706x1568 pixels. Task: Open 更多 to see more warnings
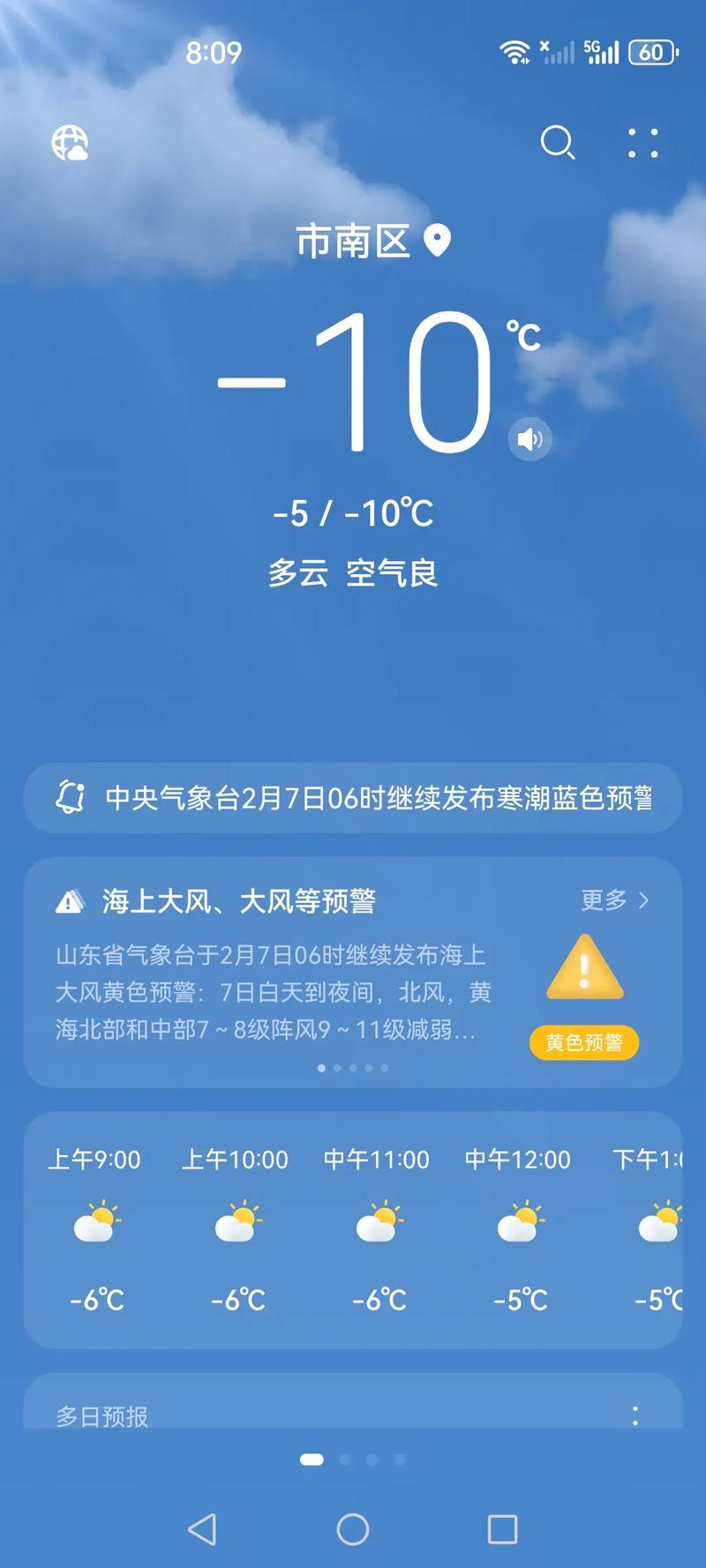(x=604, y=900)
